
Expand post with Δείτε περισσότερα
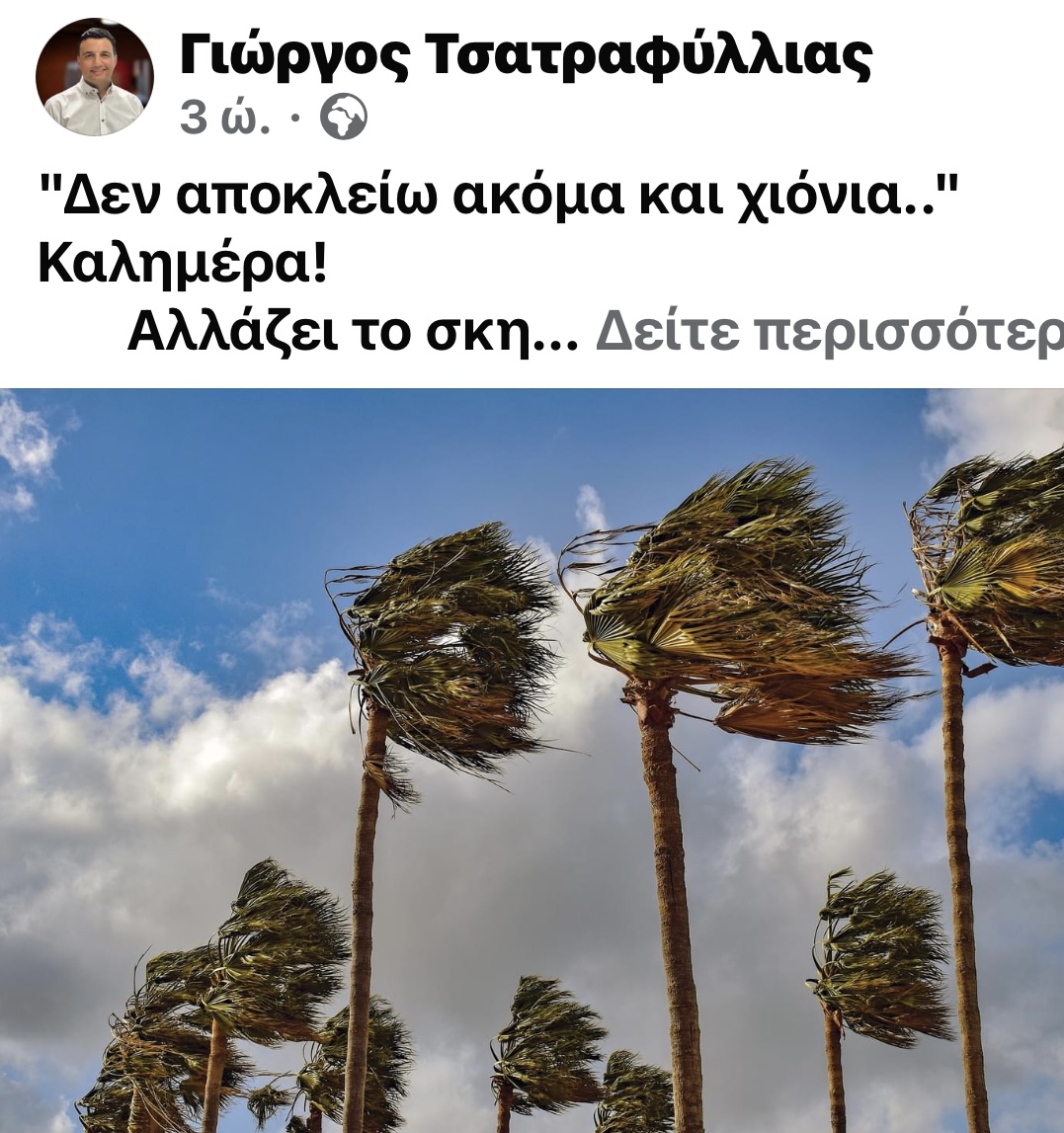click(828, 334)
